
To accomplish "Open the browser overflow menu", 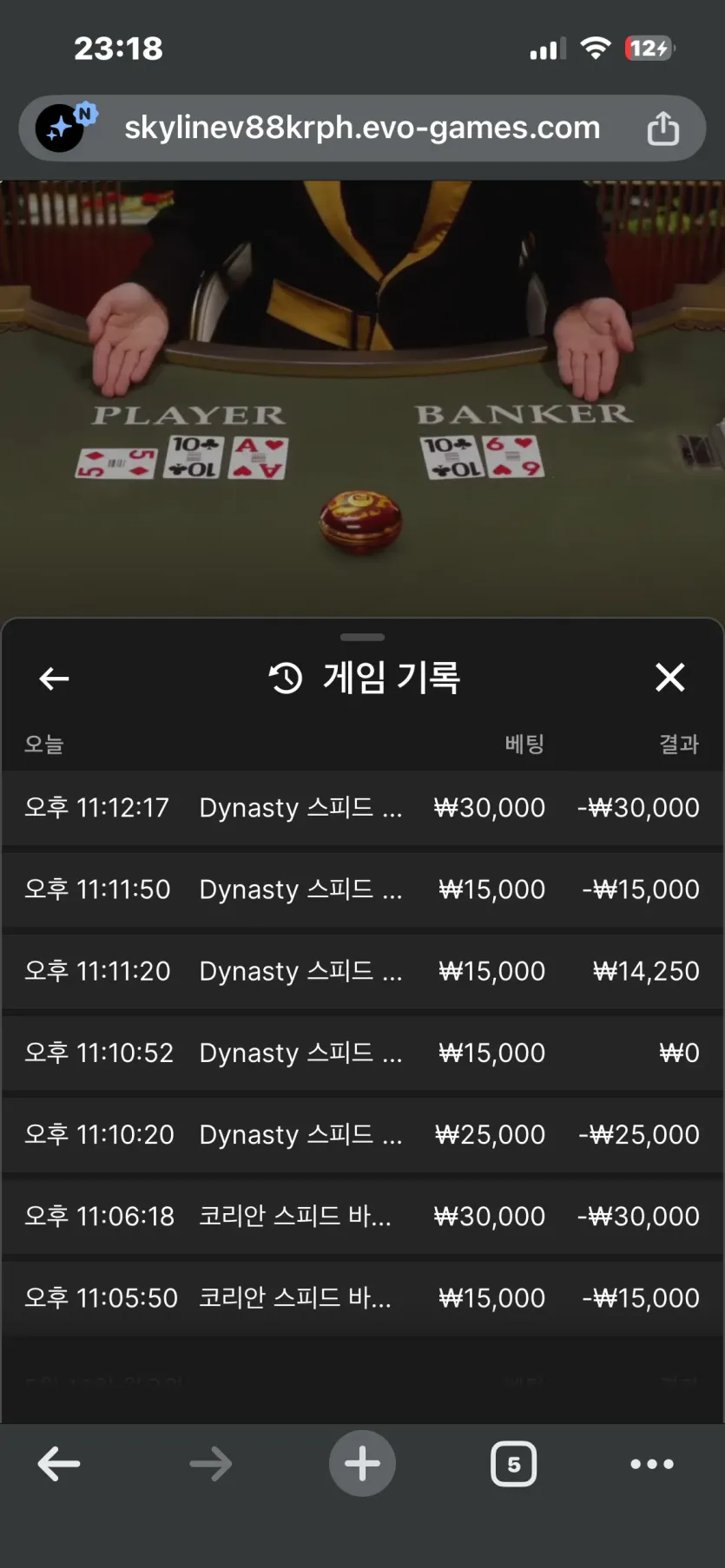I will (652, 1464).
